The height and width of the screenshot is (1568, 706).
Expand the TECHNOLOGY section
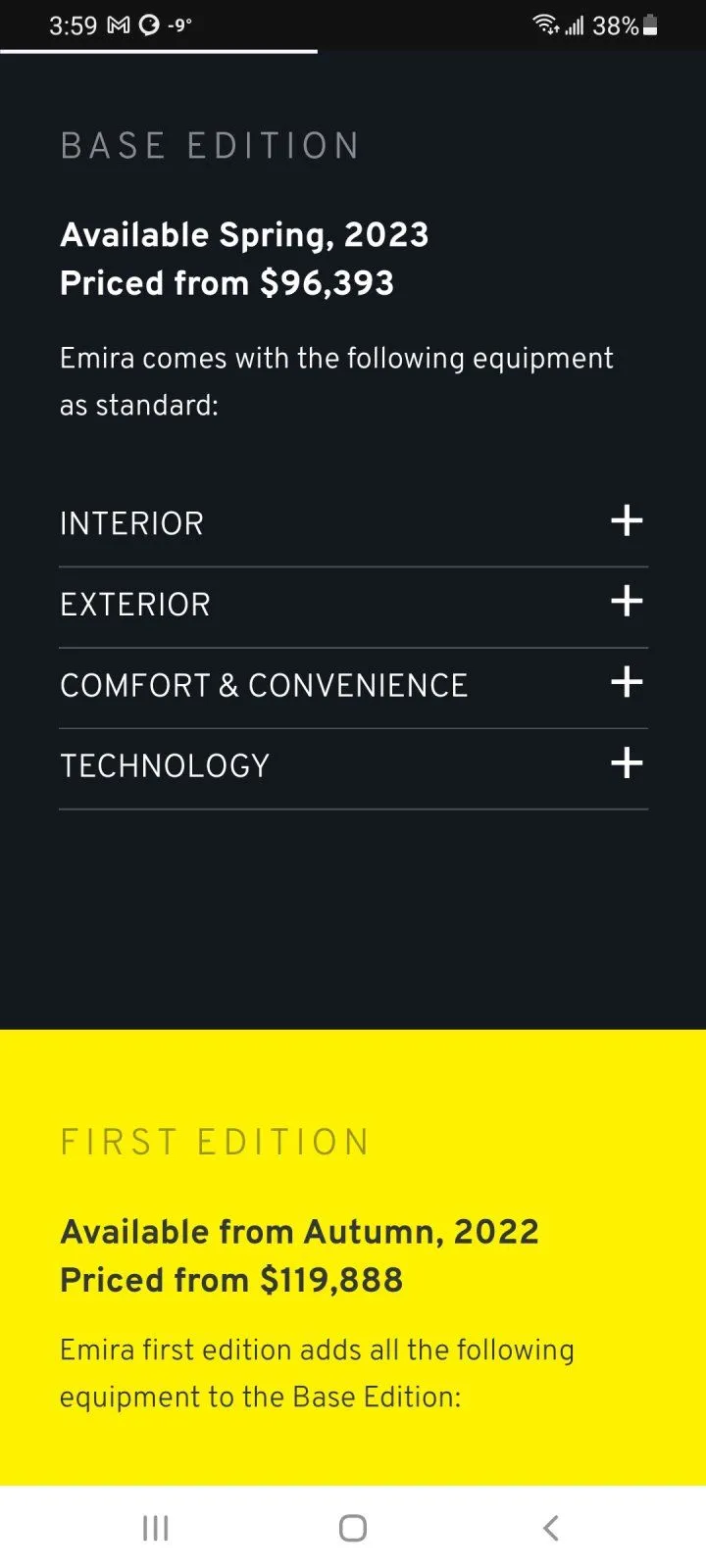pos(626,763)
